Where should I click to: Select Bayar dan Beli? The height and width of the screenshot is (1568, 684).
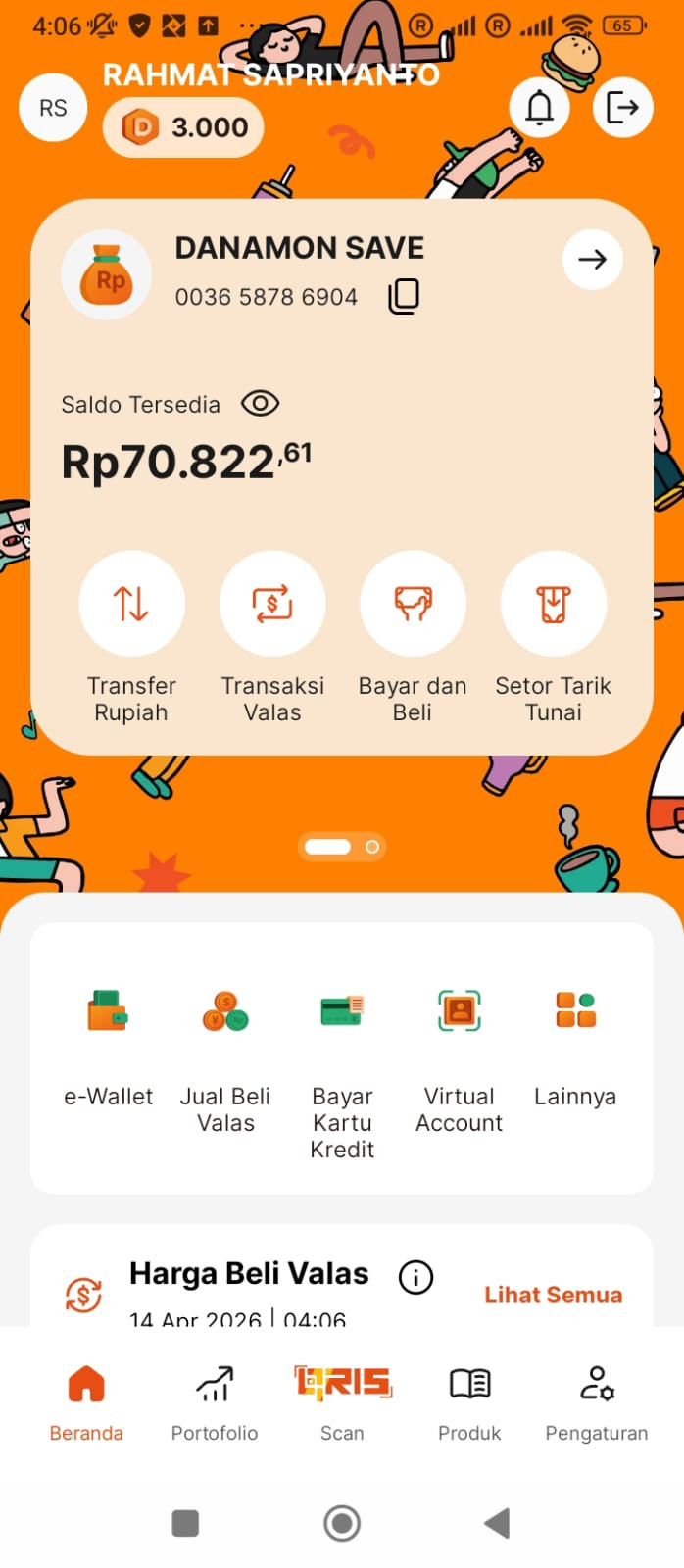(413, 604)
